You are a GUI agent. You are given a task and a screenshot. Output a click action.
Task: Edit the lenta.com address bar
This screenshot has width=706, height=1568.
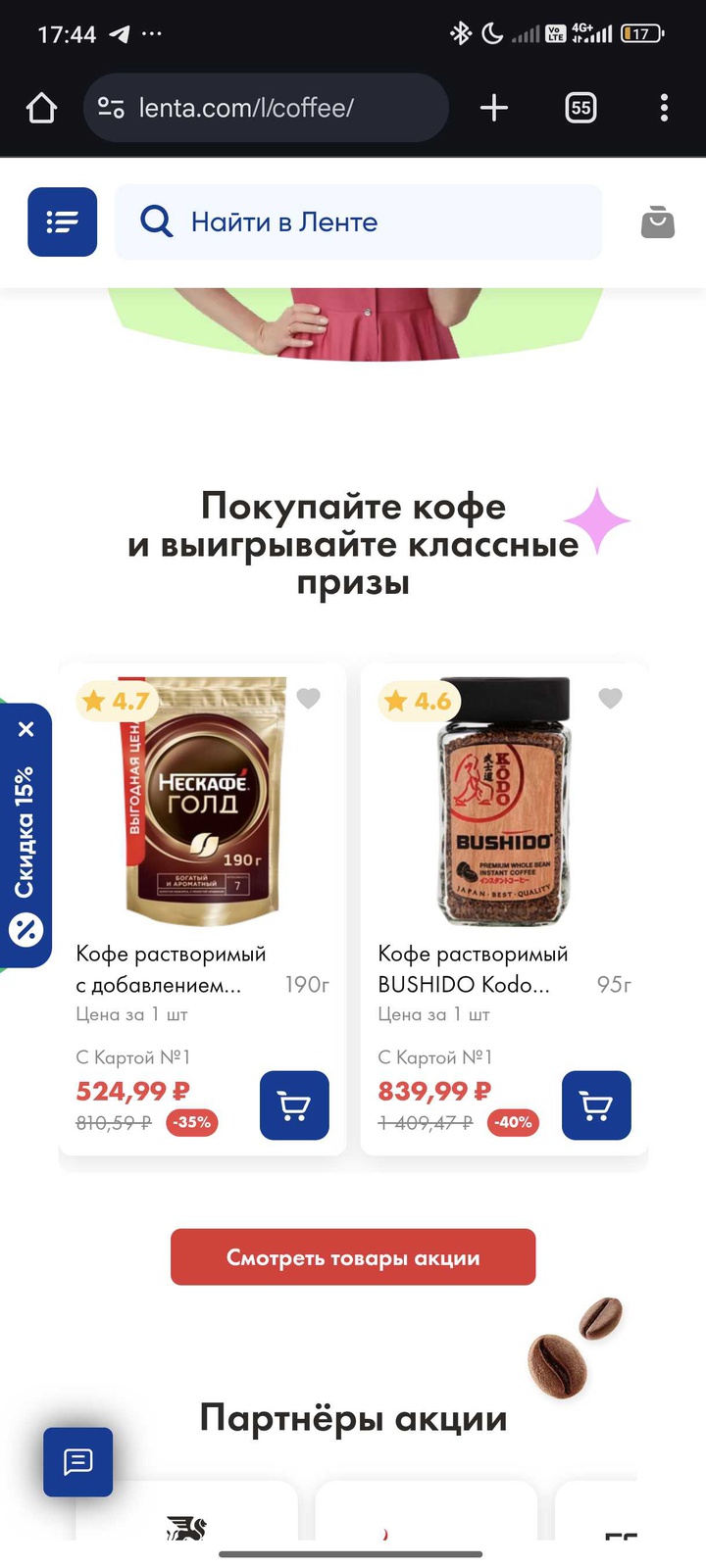(266, 108)
